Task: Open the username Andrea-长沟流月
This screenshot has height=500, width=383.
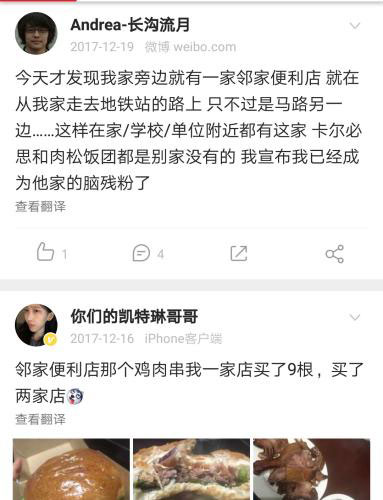Action: pyautogui.click(x=130, y=25)
